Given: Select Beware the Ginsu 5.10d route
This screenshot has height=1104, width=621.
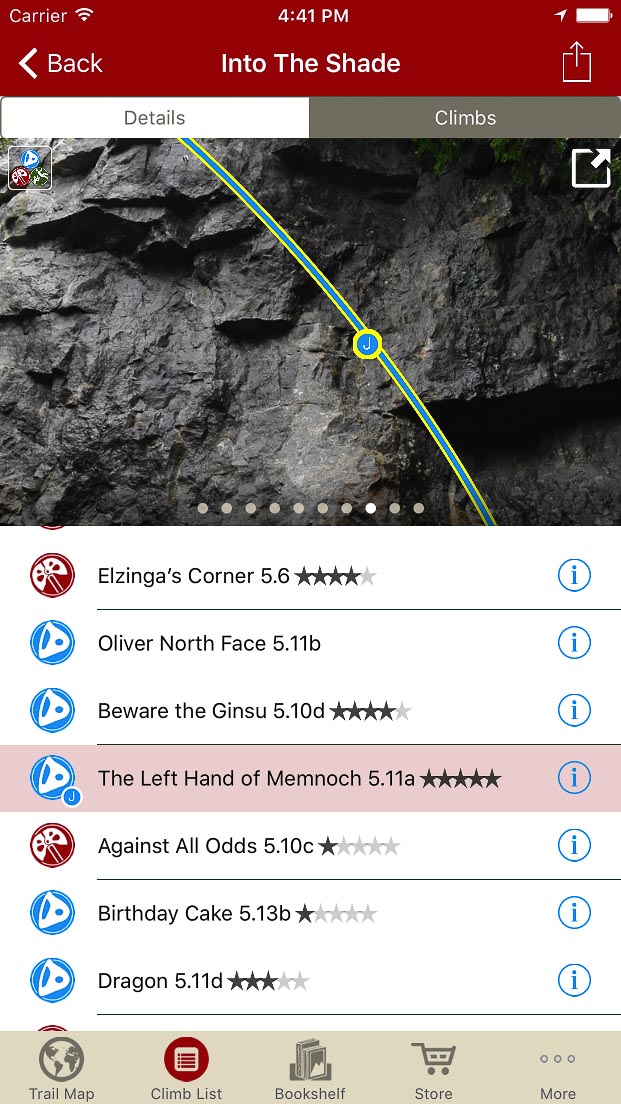Looking at the screenshot, I should pos(211,711).
